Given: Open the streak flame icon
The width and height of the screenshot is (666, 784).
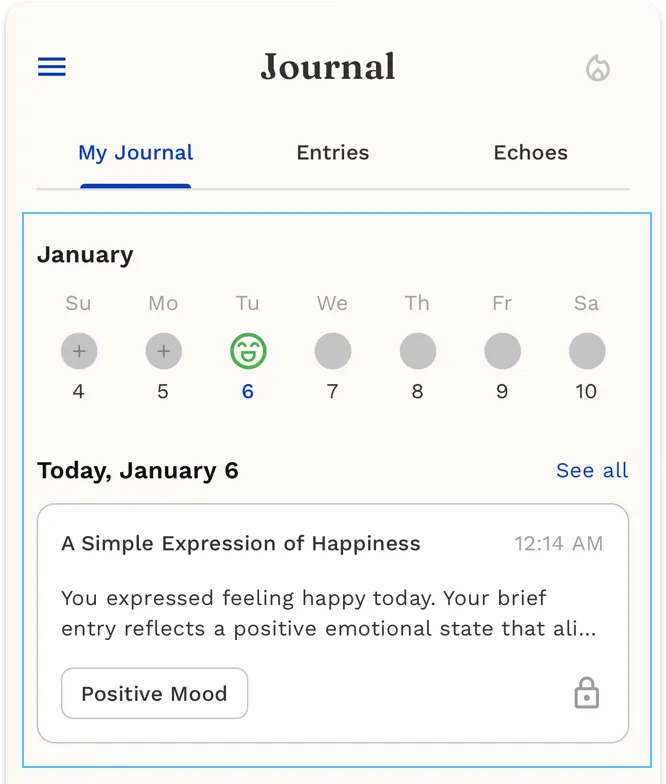Looking at the screenshot, I should pos(598,68).
